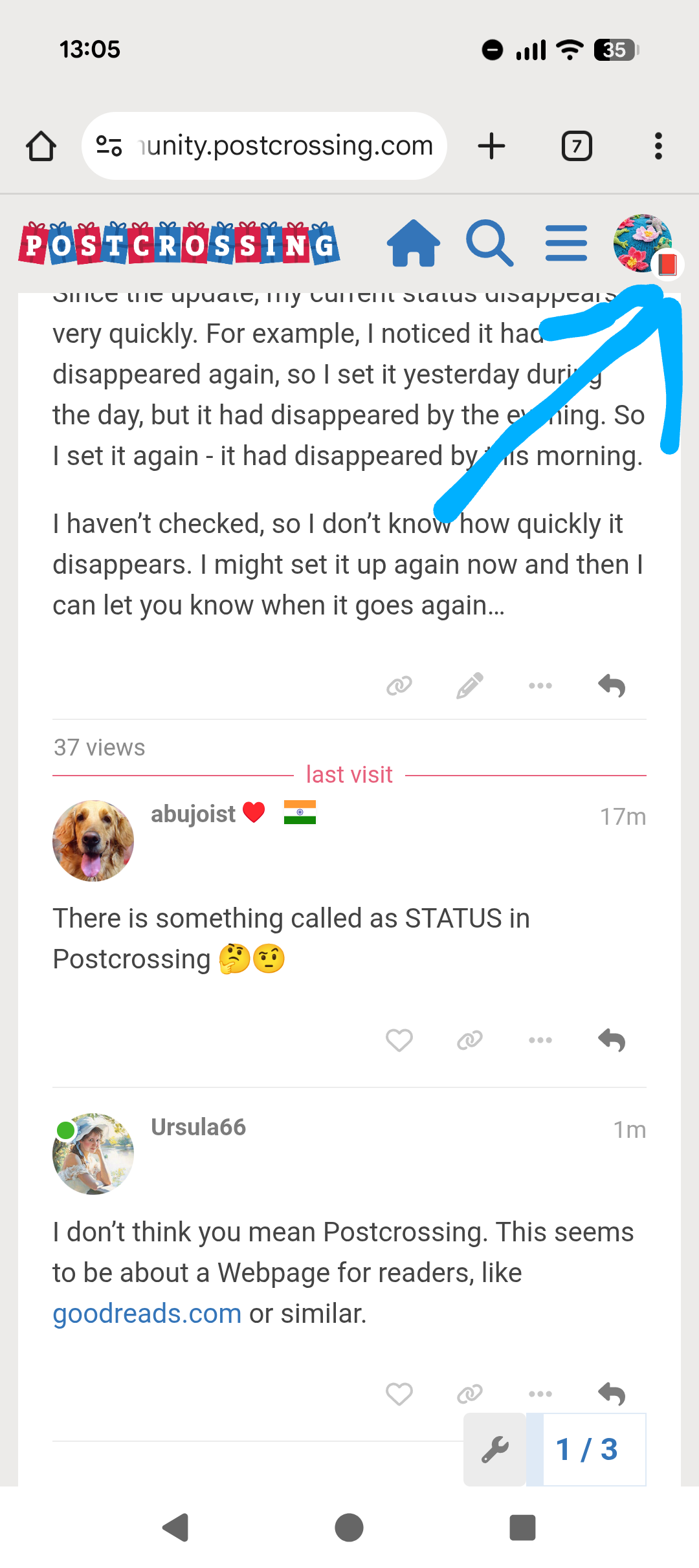Image resolution: width=699 pixels, height=1568 pixels.
Task: Tap the Postcrossing logo
Action: pos(179,244)
